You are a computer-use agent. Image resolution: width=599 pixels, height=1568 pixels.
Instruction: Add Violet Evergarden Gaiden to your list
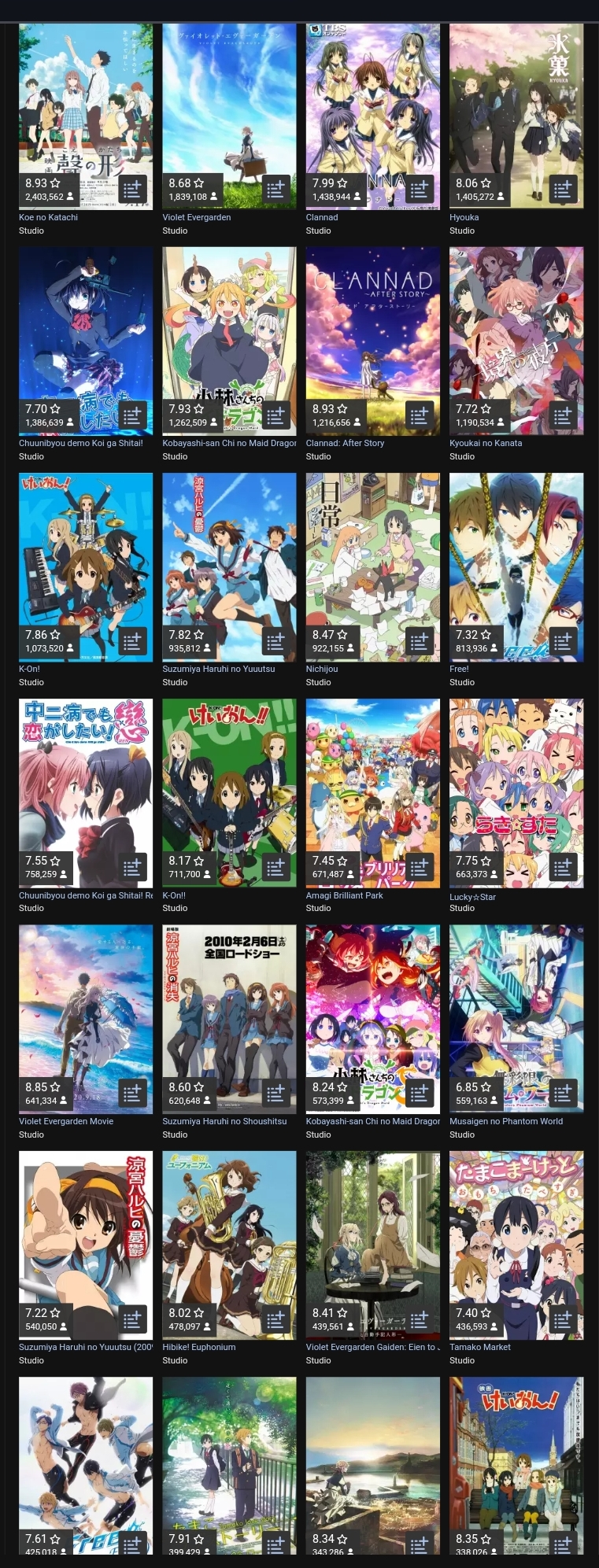click(419, 1319)
